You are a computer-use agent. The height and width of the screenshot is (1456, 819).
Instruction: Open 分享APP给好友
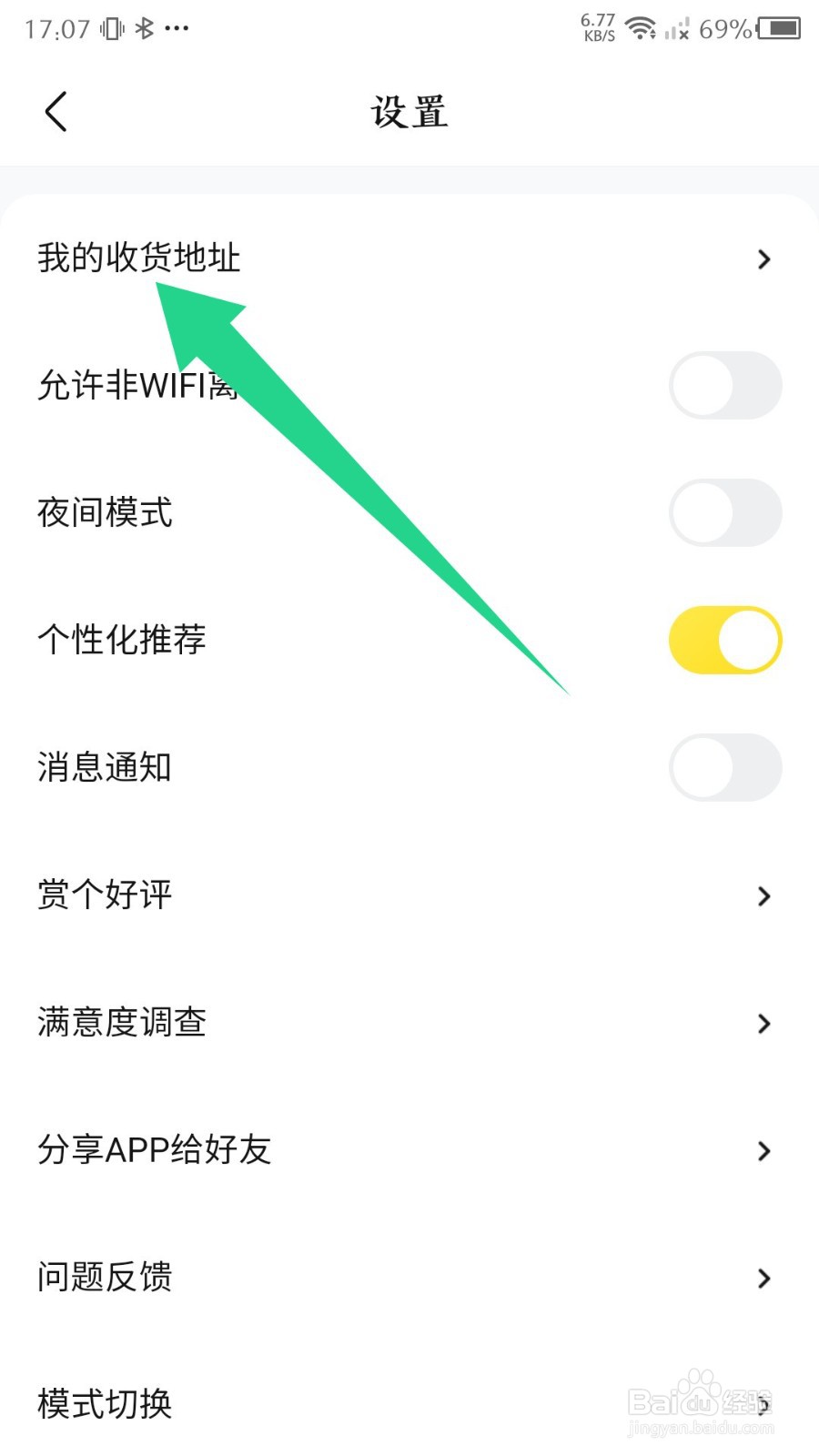155,1151
